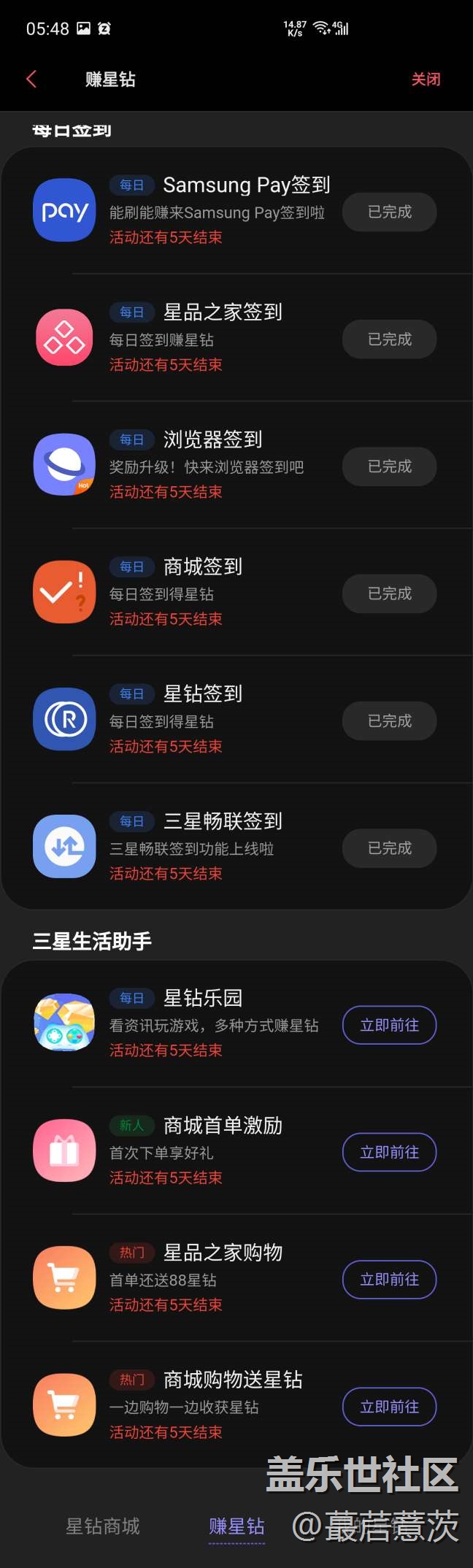Tap 立即前往 for 商城购物送星钻
Image resolution: width=473 pixels, height=1568 pixels.
[x=389, y=1407]
